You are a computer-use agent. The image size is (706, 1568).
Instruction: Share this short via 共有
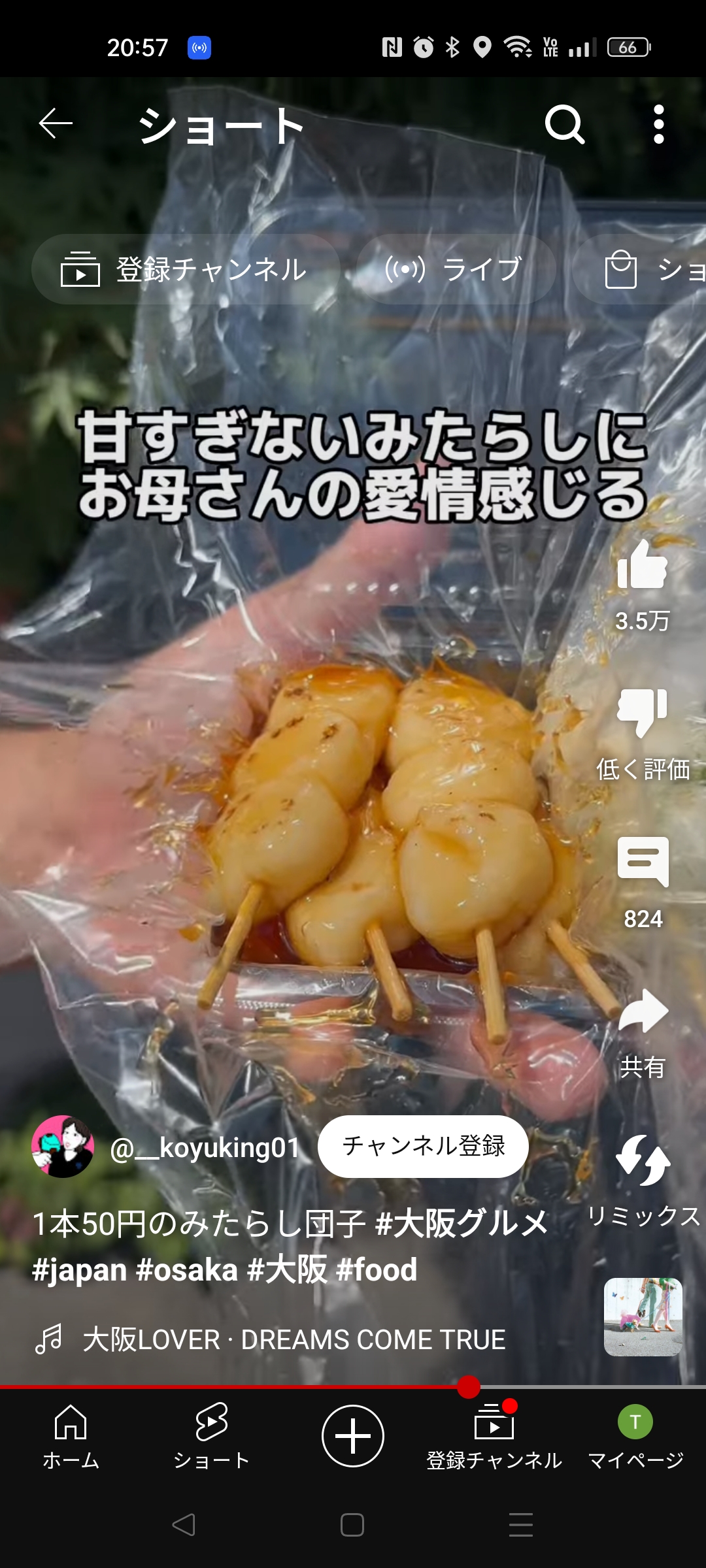(643, 1011)
